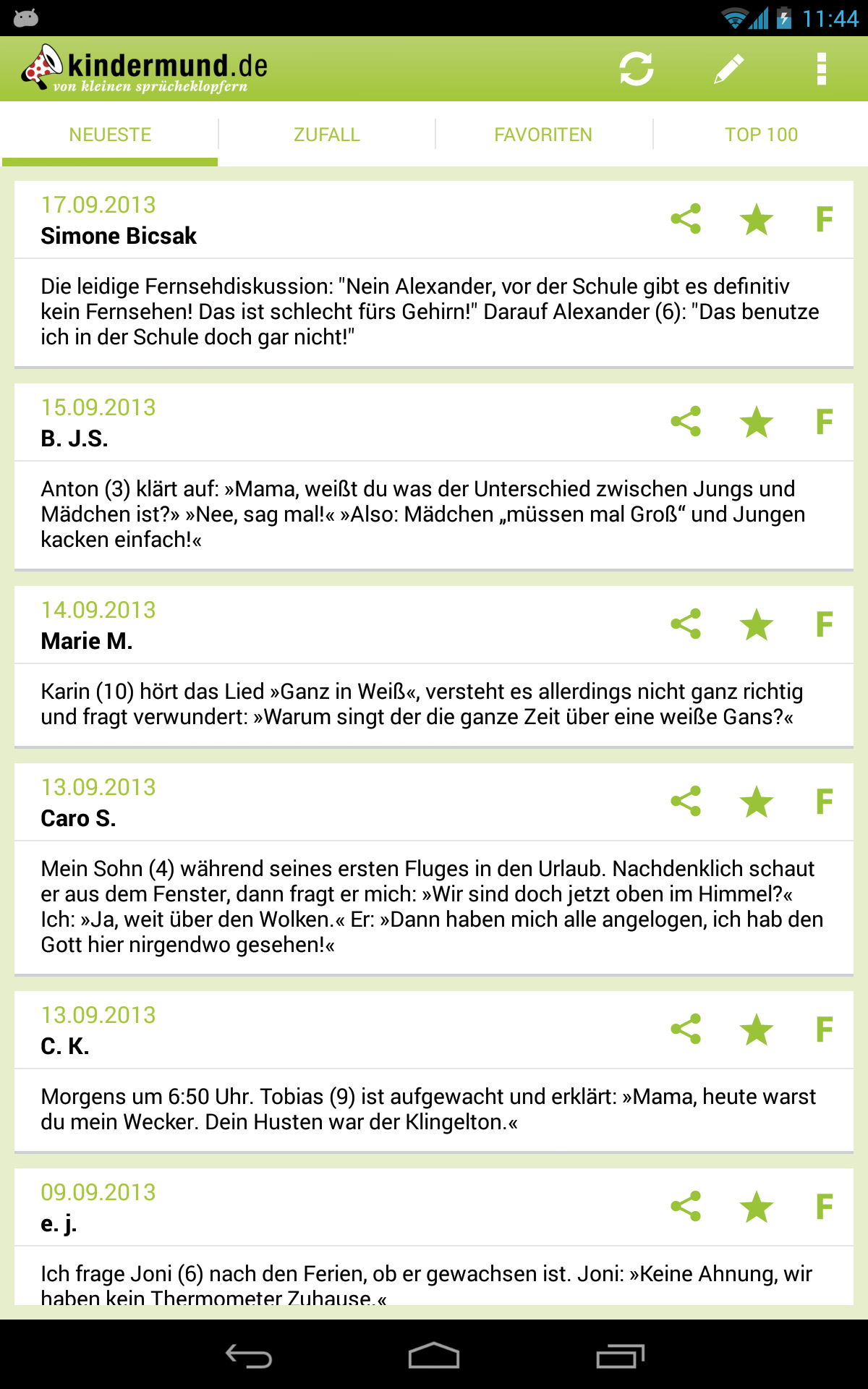This screenshot has height=1389, width=868.
Task: Add Caro S.'s quote to favorites
Action: tap(757, 802)
